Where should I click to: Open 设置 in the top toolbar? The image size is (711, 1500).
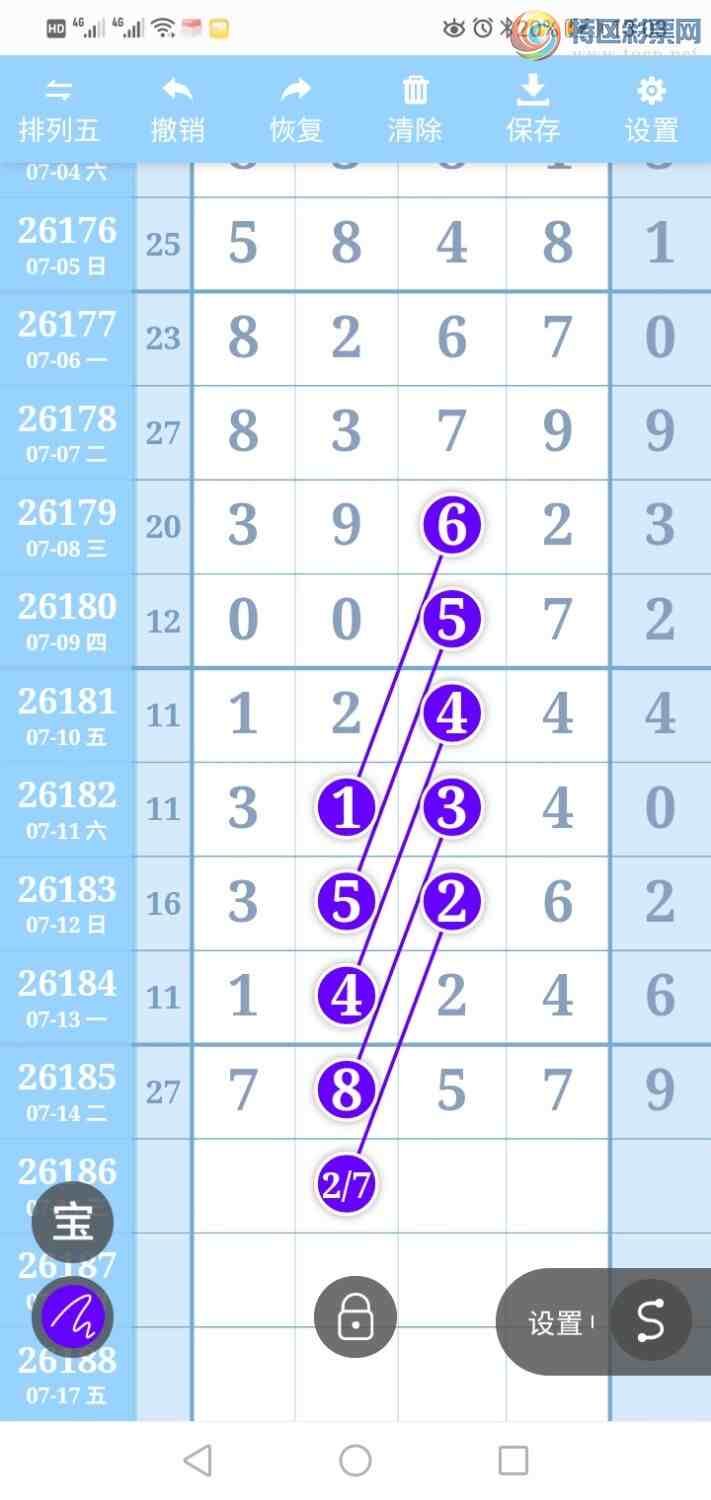pos(651,111)
